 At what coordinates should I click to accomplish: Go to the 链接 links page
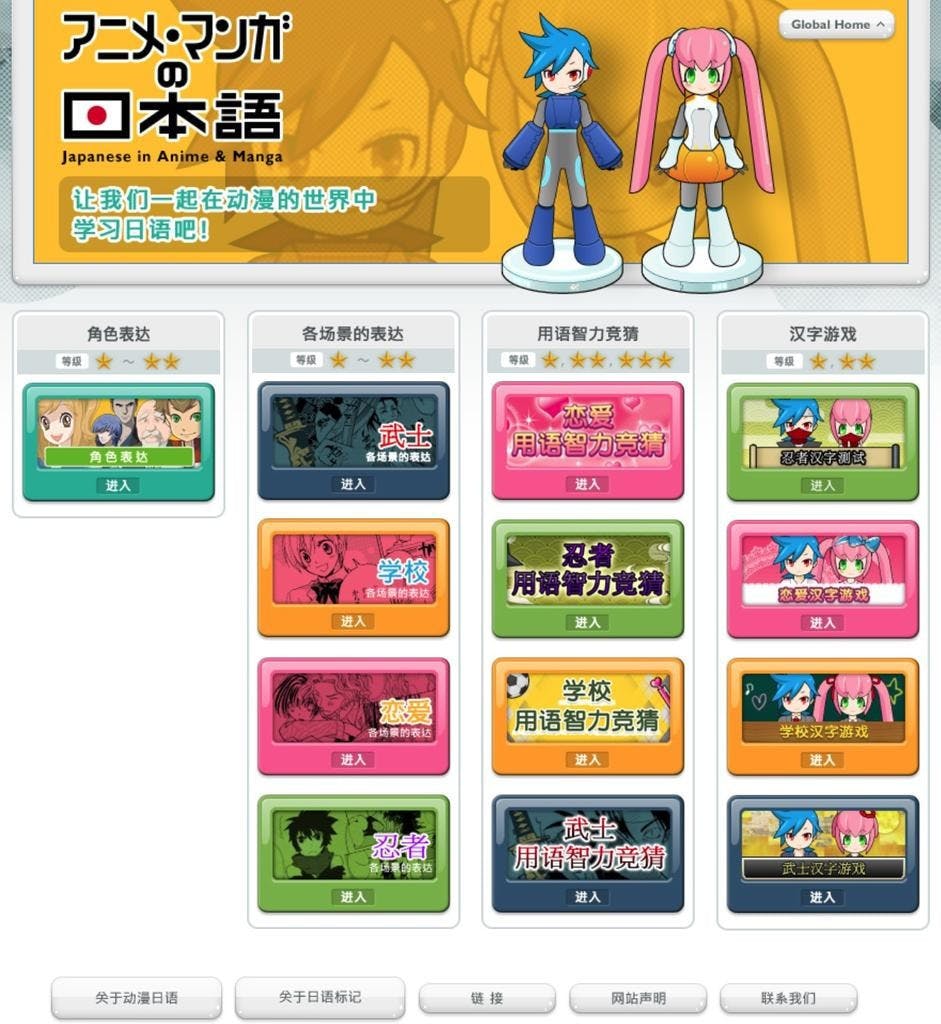487,998
